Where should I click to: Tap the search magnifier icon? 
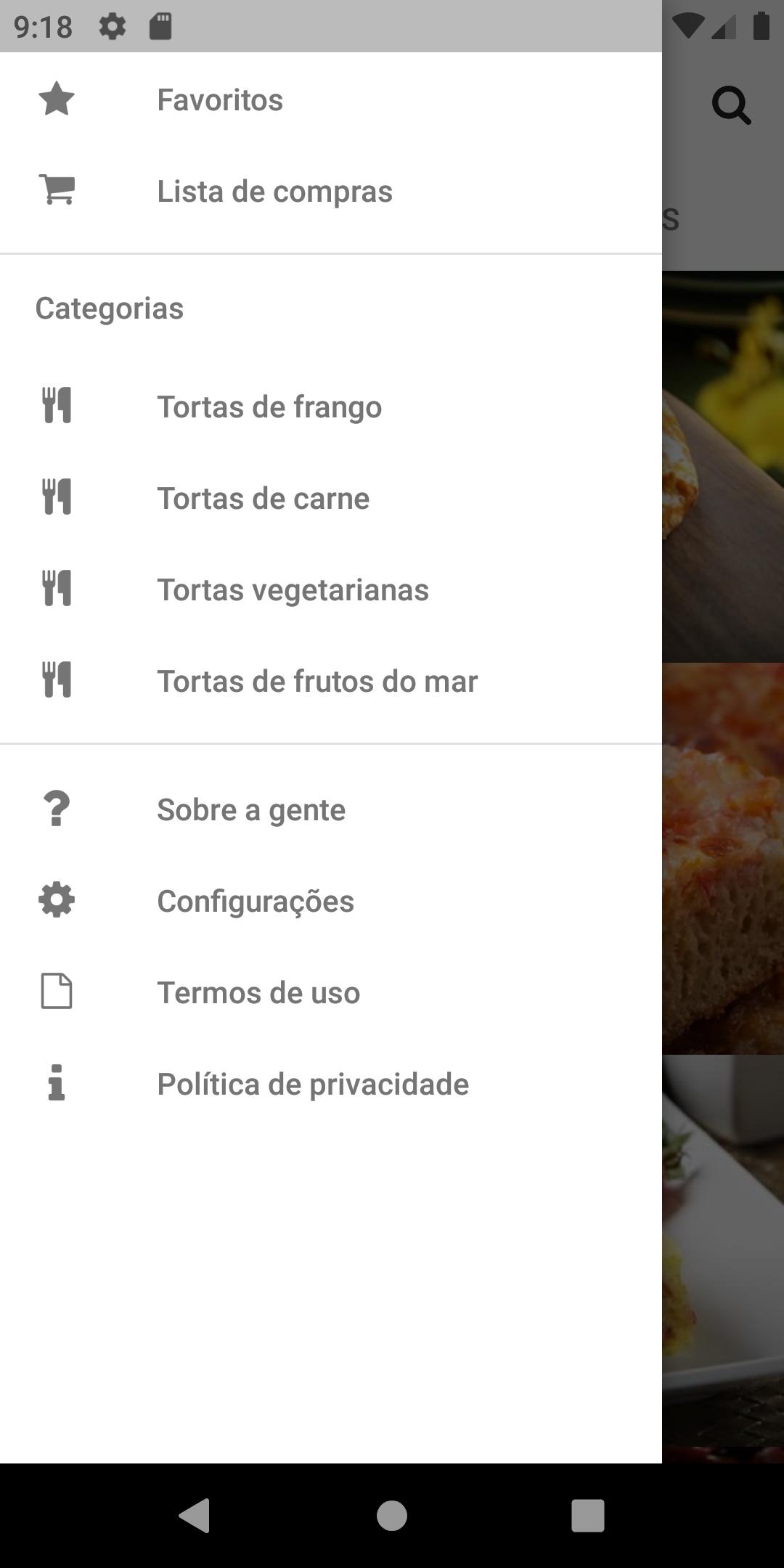[731, 106]
